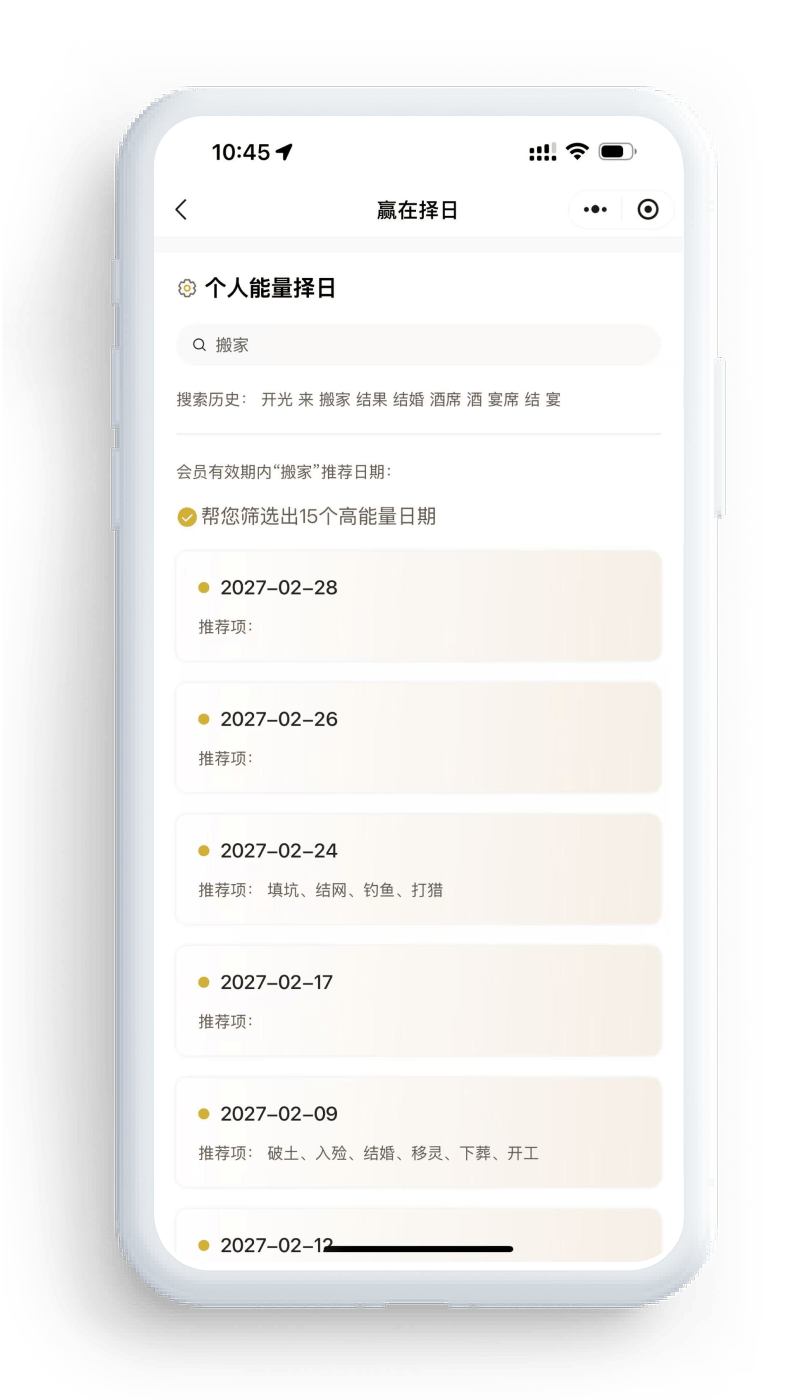Go back using the header arrow

(181, 209)
